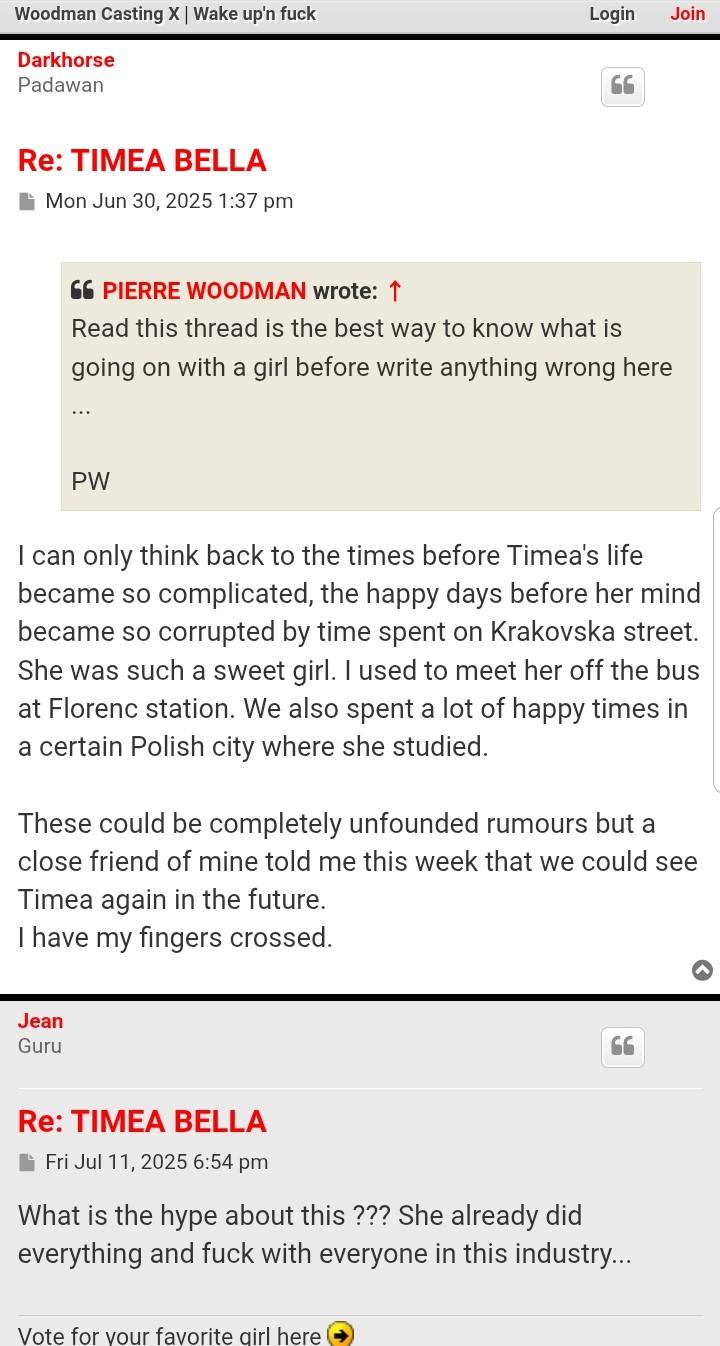The width and height of the screenshot is (720, 1346).
Task: Jump to the quoted original post arrow
Action: click(394, 291)
